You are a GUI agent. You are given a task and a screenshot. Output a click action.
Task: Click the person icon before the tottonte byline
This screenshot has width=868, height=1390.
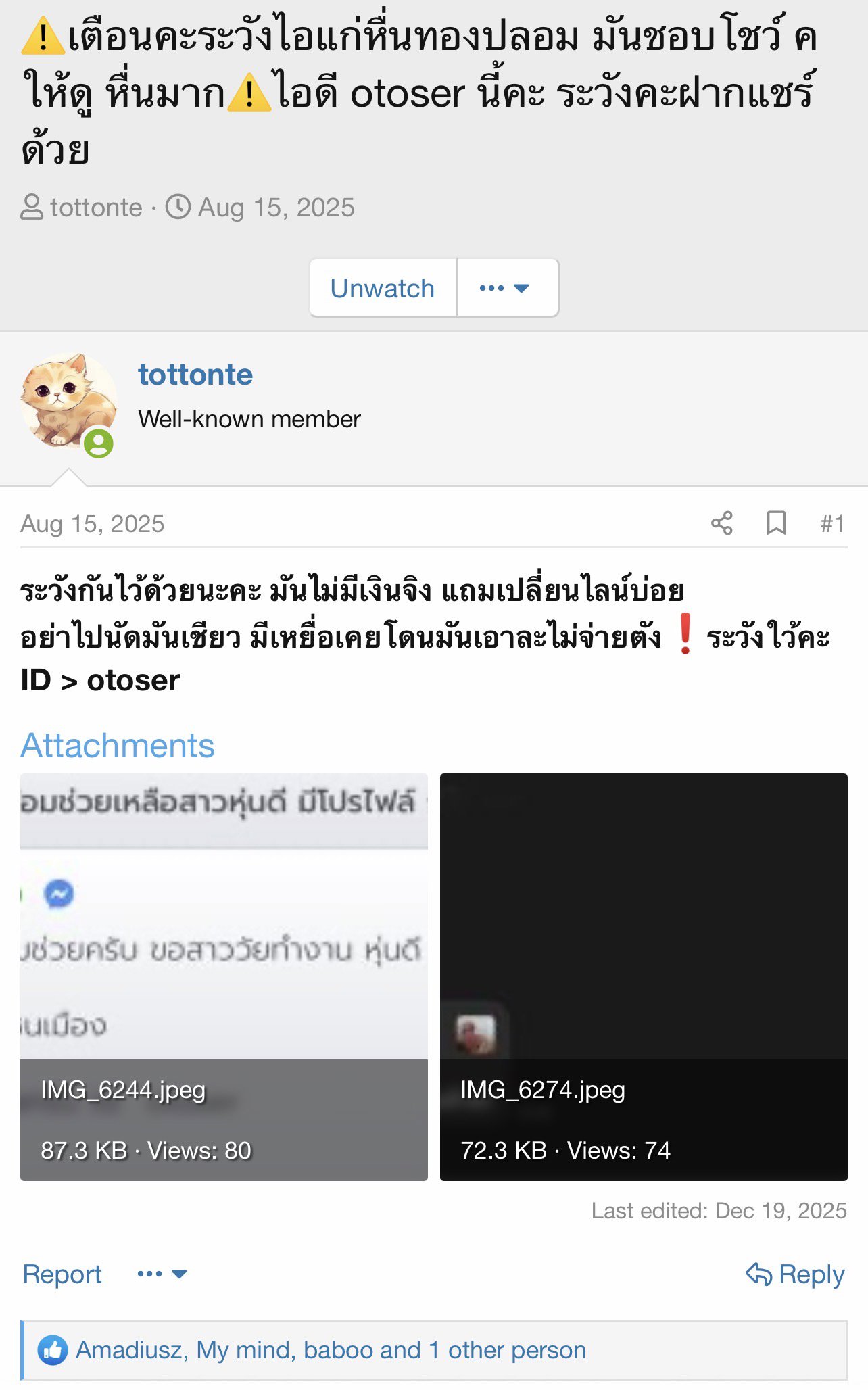pos(30,208)
